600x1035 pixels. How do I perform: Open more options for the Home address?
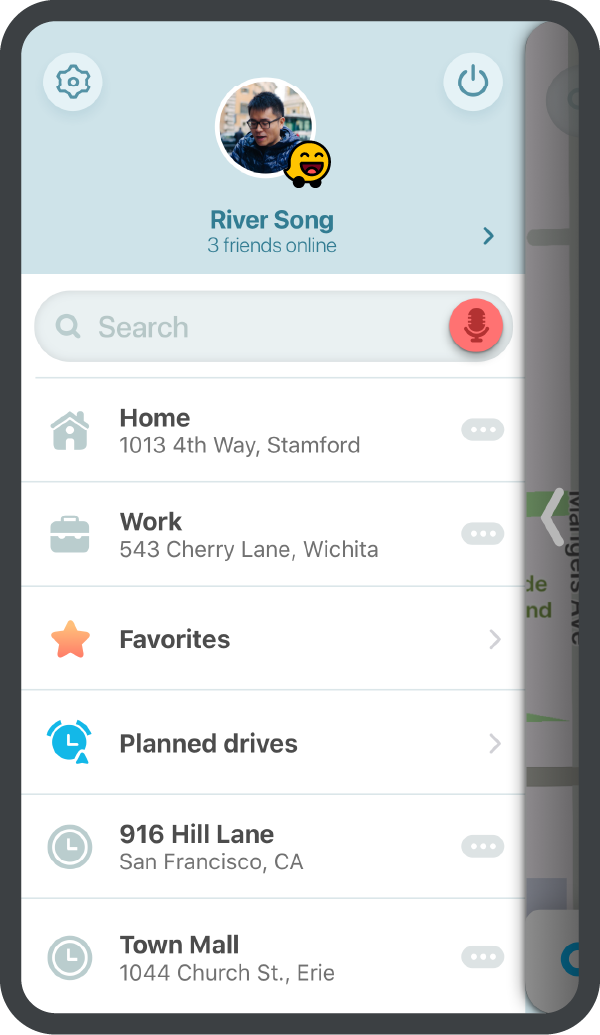pyautogui.click(x=483, y=430)
